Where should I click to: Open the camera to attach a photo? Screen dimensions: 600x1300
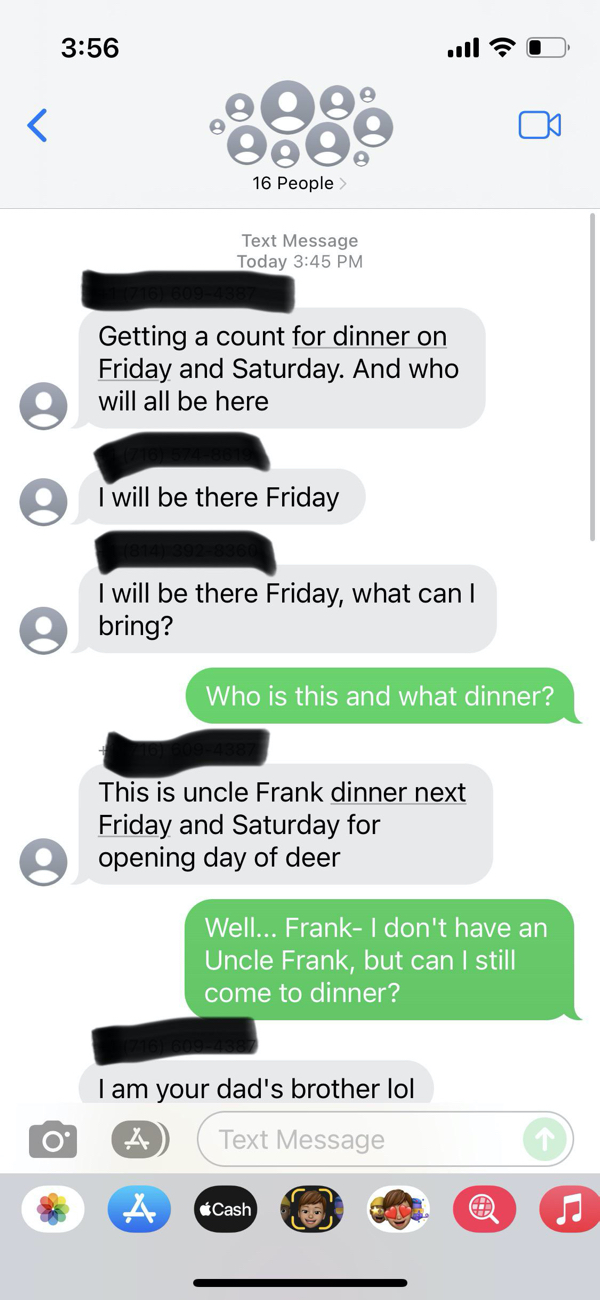point(52,1139)
